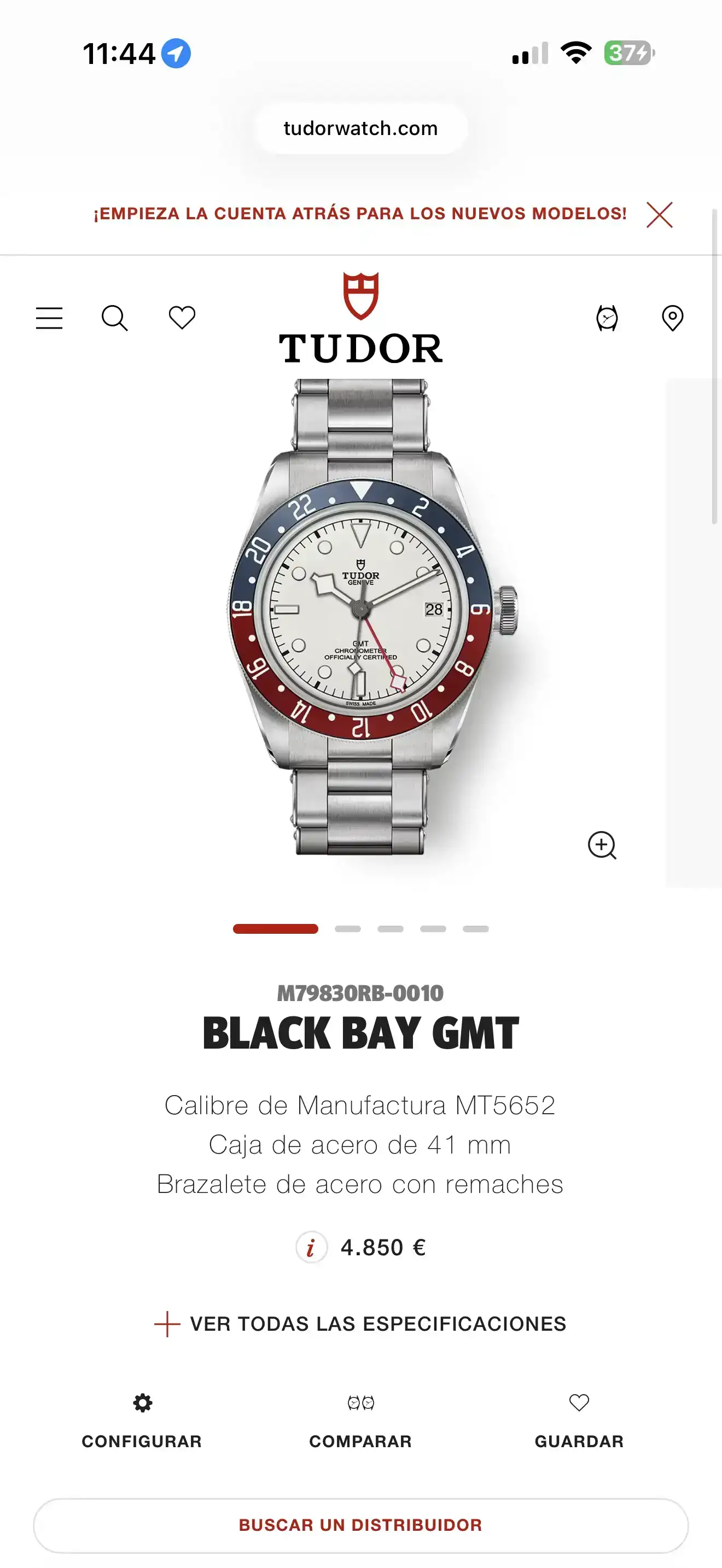Tap Comparar to compare watches
Image resolution: width=722 pixels, height=1568 pixels.
point(361,1421)
